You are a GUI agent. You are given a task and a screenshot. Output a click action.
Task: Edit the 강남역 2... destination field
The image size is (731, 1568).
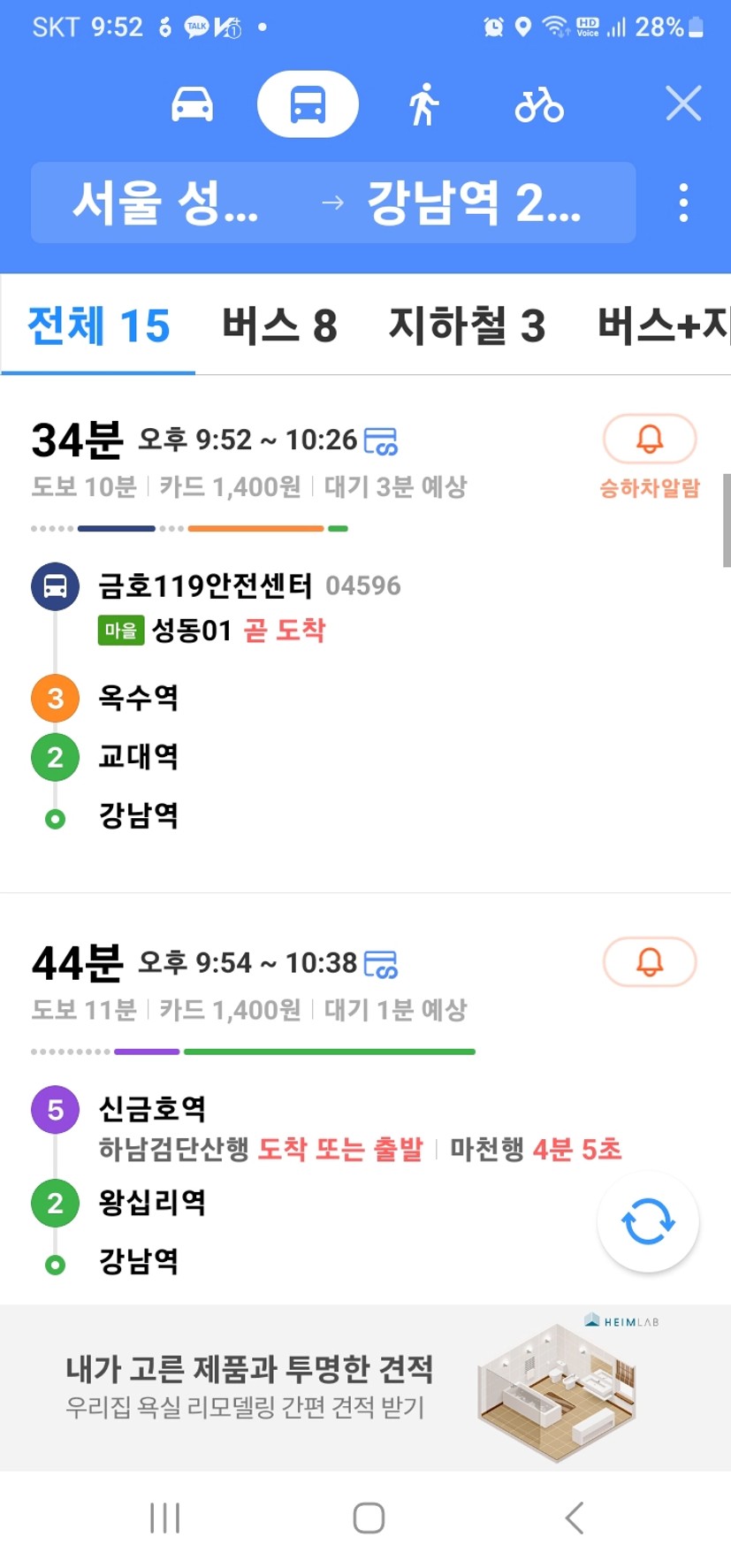pos(476,203)
